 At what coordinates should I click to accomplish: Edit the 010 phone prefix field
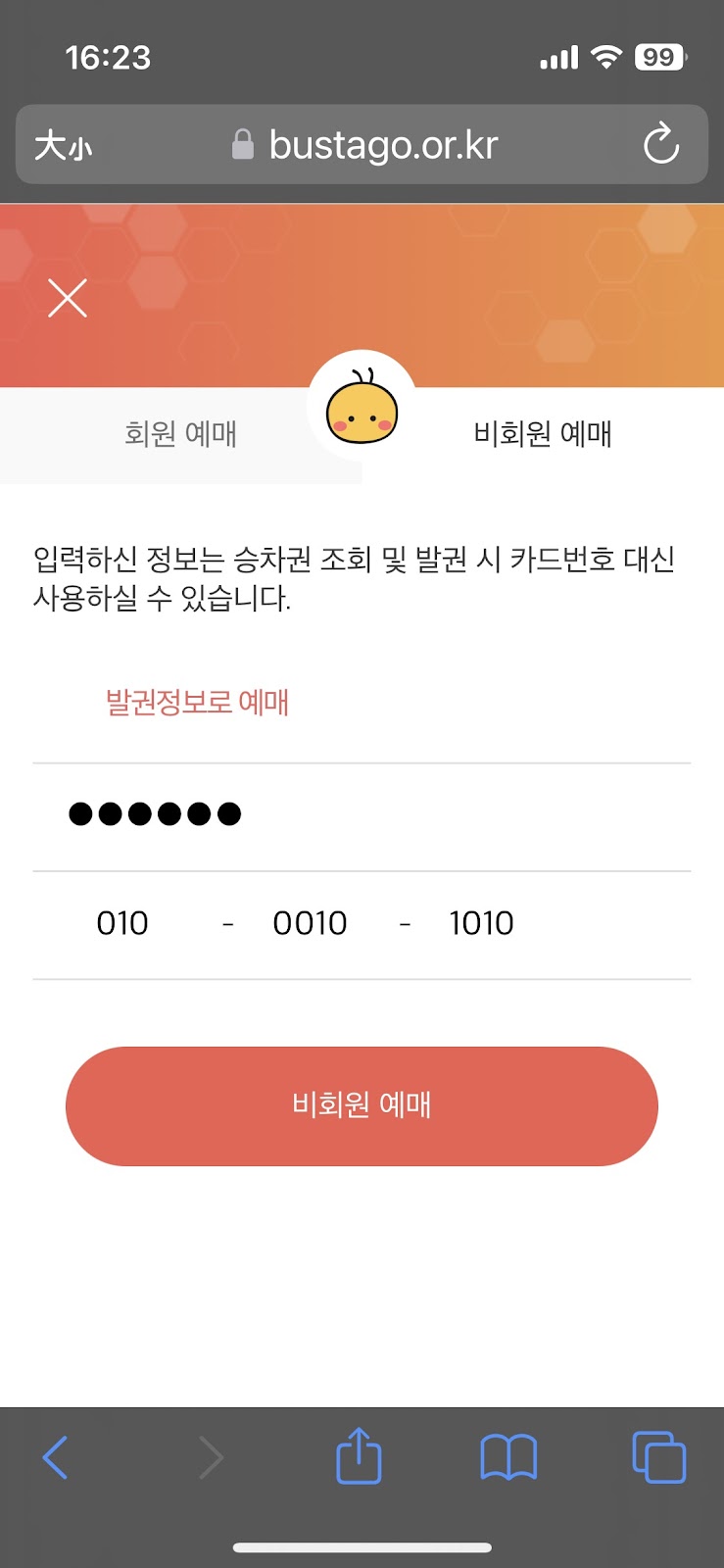122,923
